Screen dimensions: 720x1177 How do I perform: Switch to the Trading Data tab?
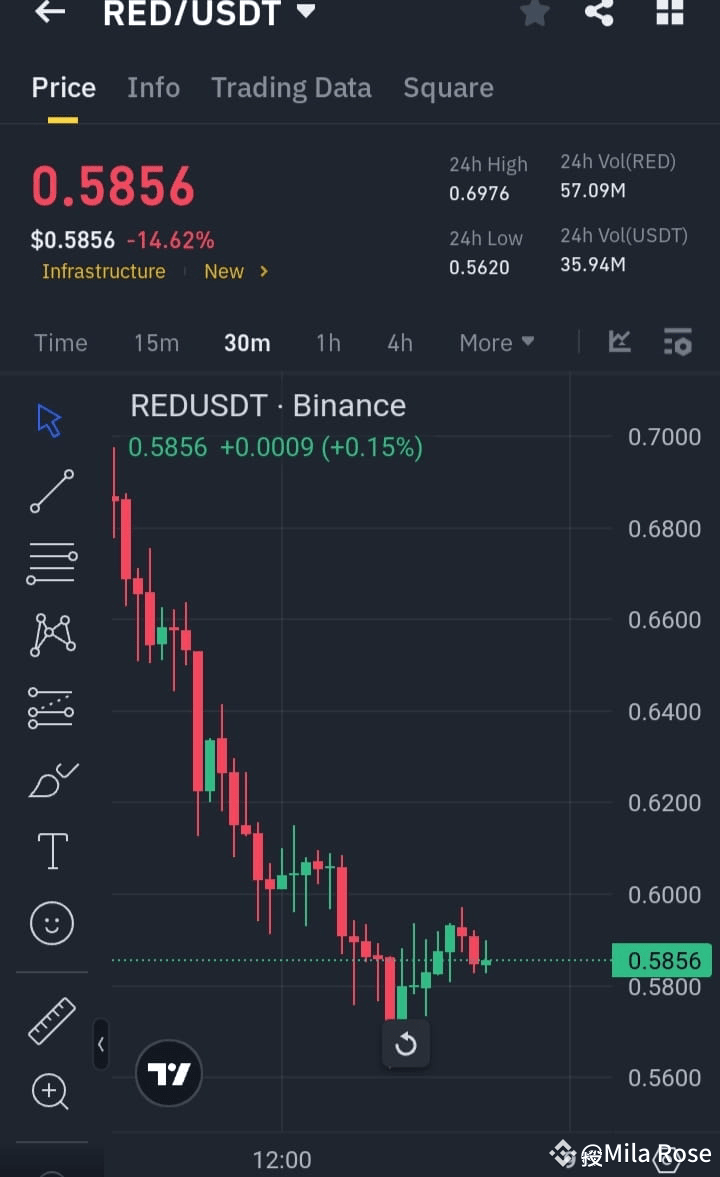[291, 88]
